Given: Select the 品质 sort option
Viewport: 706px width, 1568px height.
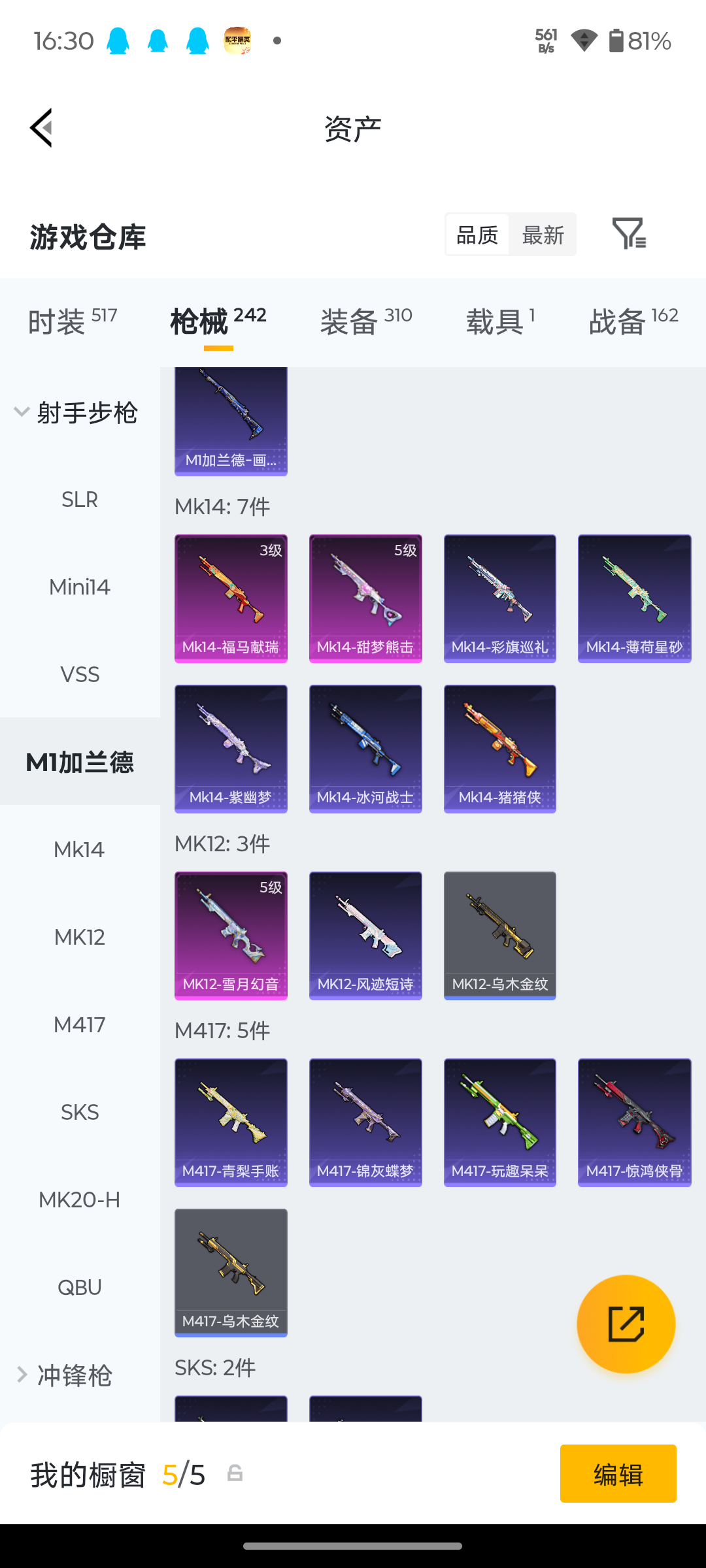Looking at the screenshot, I should [477, 235].
